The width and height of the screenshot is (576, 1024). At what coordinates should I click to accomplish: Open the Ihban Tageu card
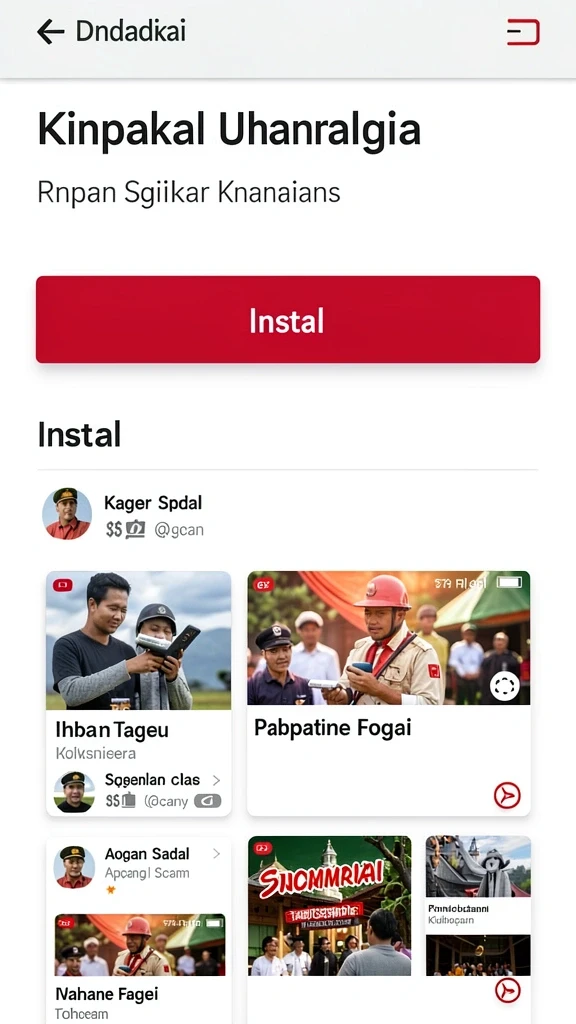pyautogui.click(x=138, y=694)
